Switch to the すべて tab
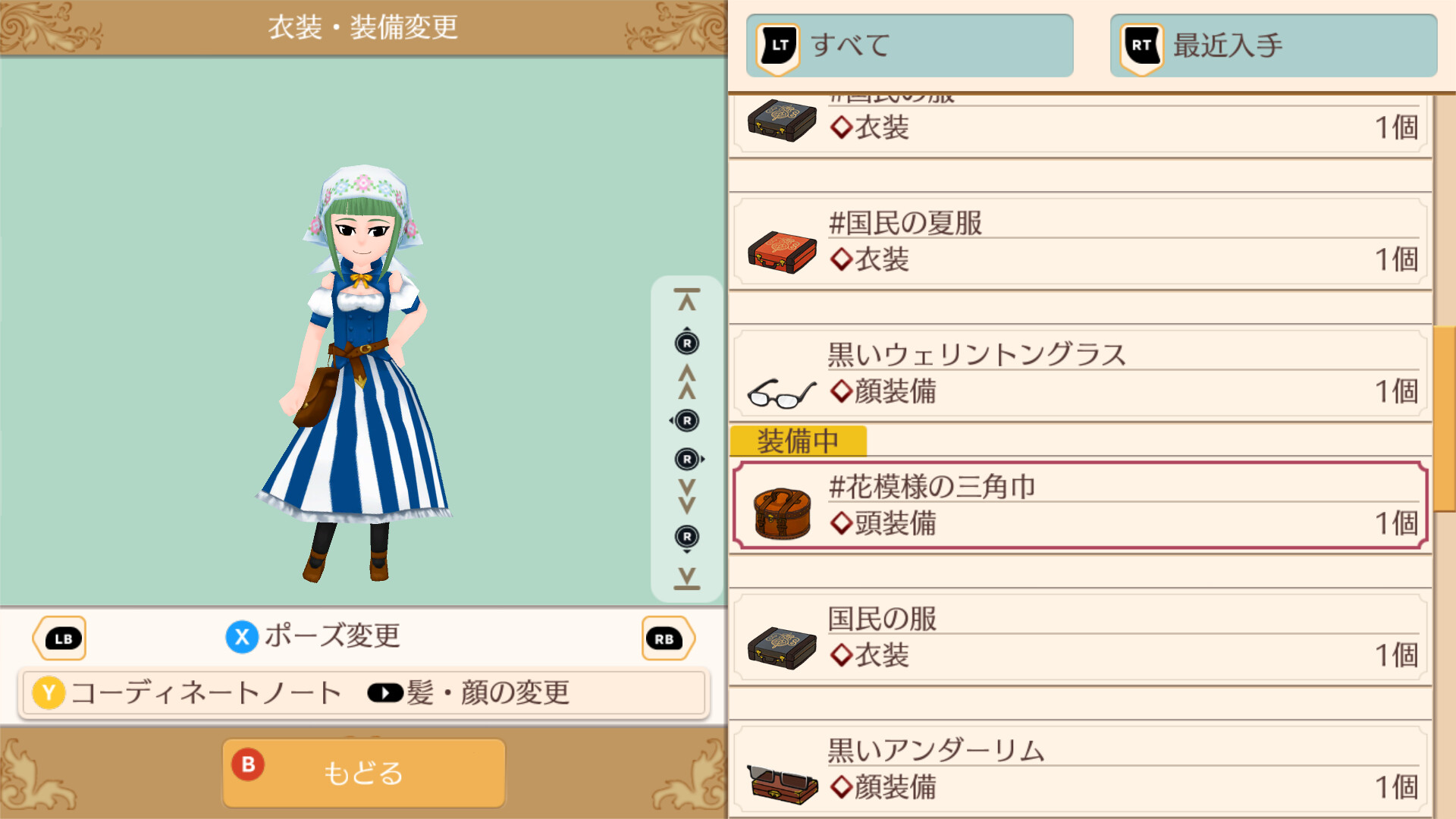The image size is (1456, 819). click(909, 45)
